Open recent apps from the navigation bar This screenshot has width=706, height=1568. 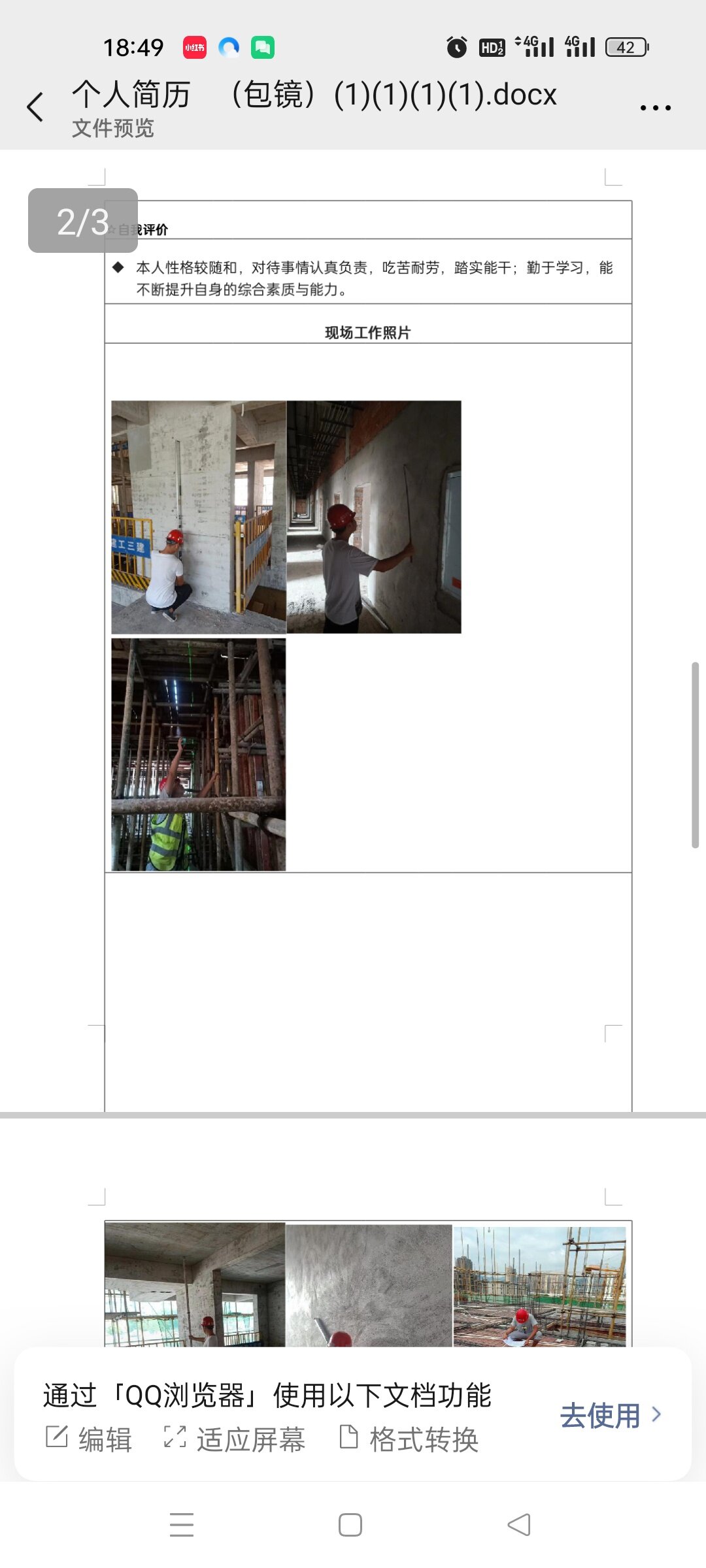pyautogui.click(x=182, y=1525)
